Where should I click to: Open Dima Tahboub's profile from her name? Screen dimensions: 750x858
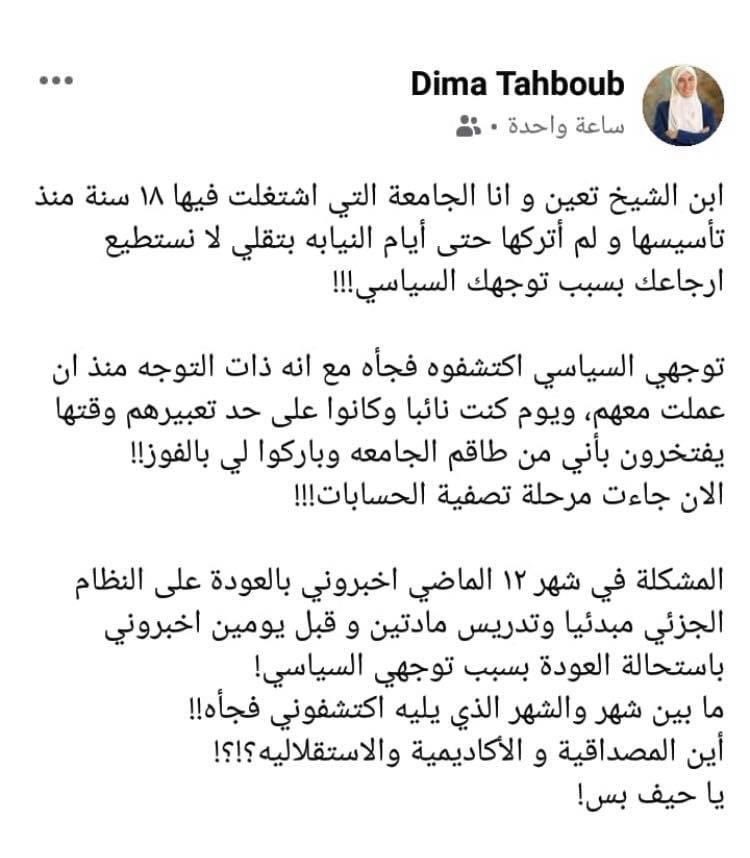517,84
